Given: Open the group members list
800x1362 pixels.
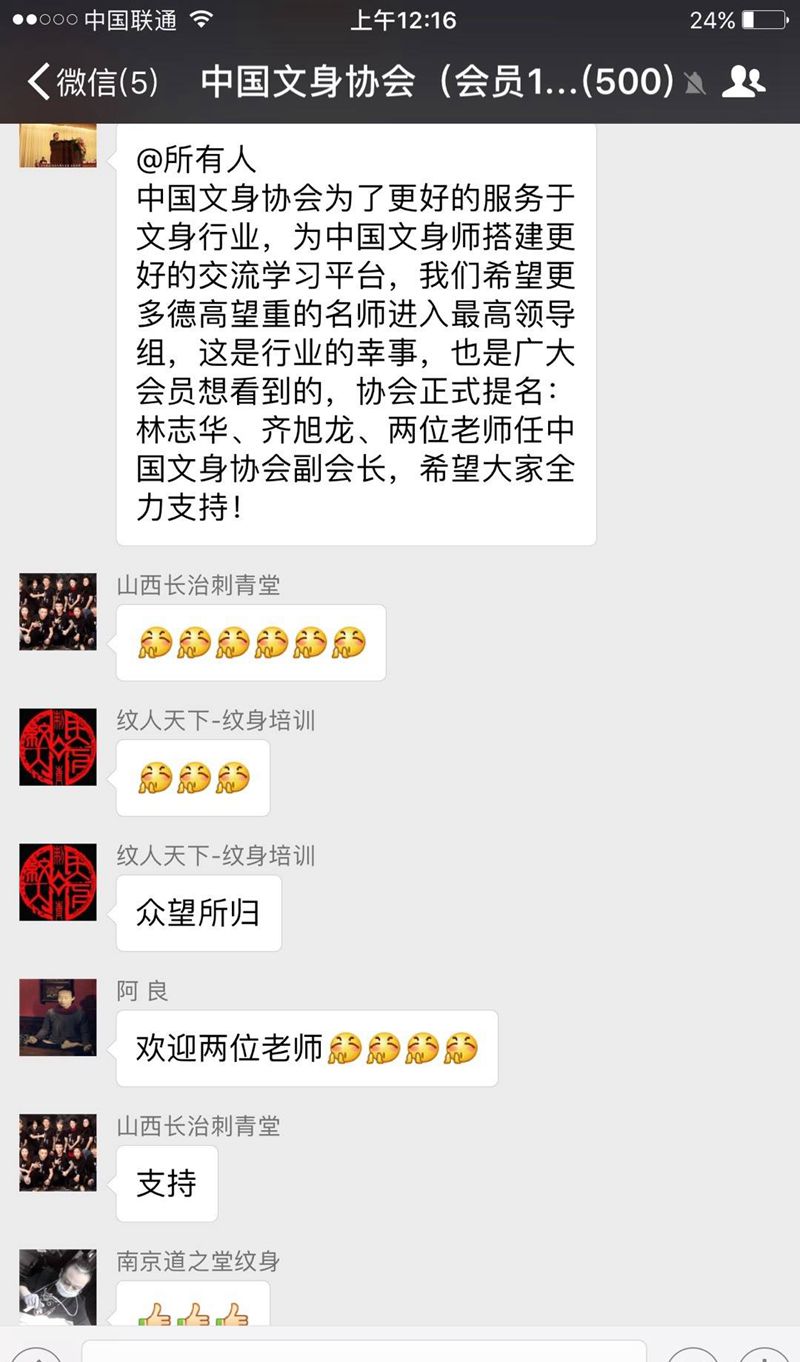Looking at the screenshot, I should 744,84.
